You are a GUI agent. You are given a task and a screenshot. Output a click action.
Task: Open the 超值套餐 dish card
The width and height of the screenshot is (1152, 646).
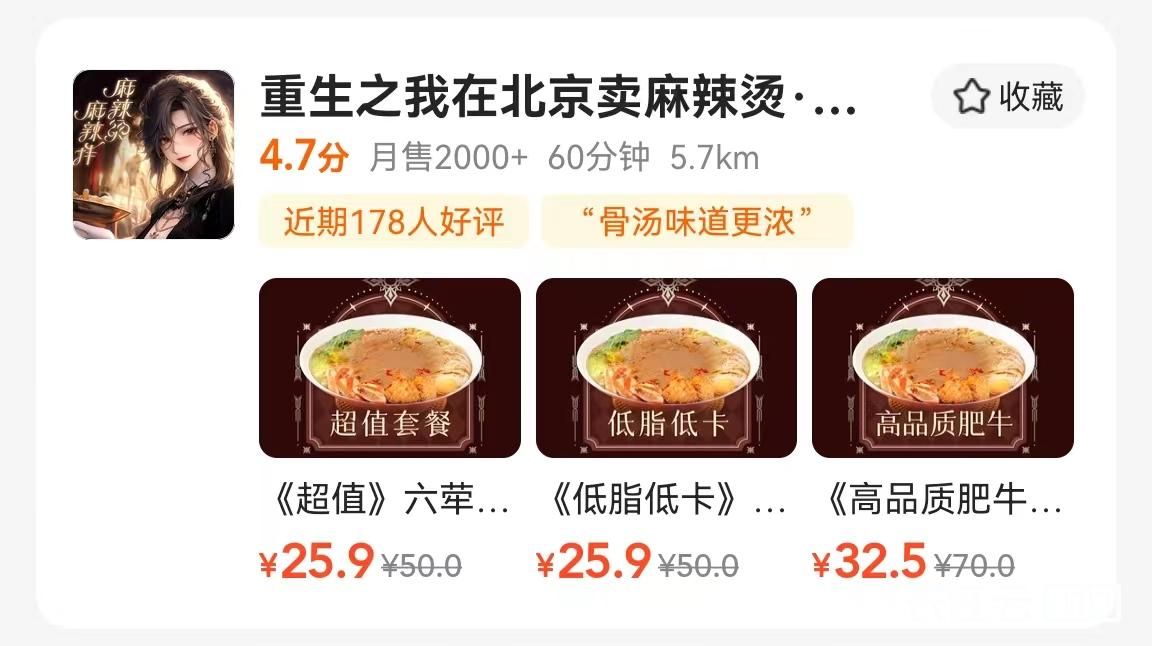click(x=389, y=368)
